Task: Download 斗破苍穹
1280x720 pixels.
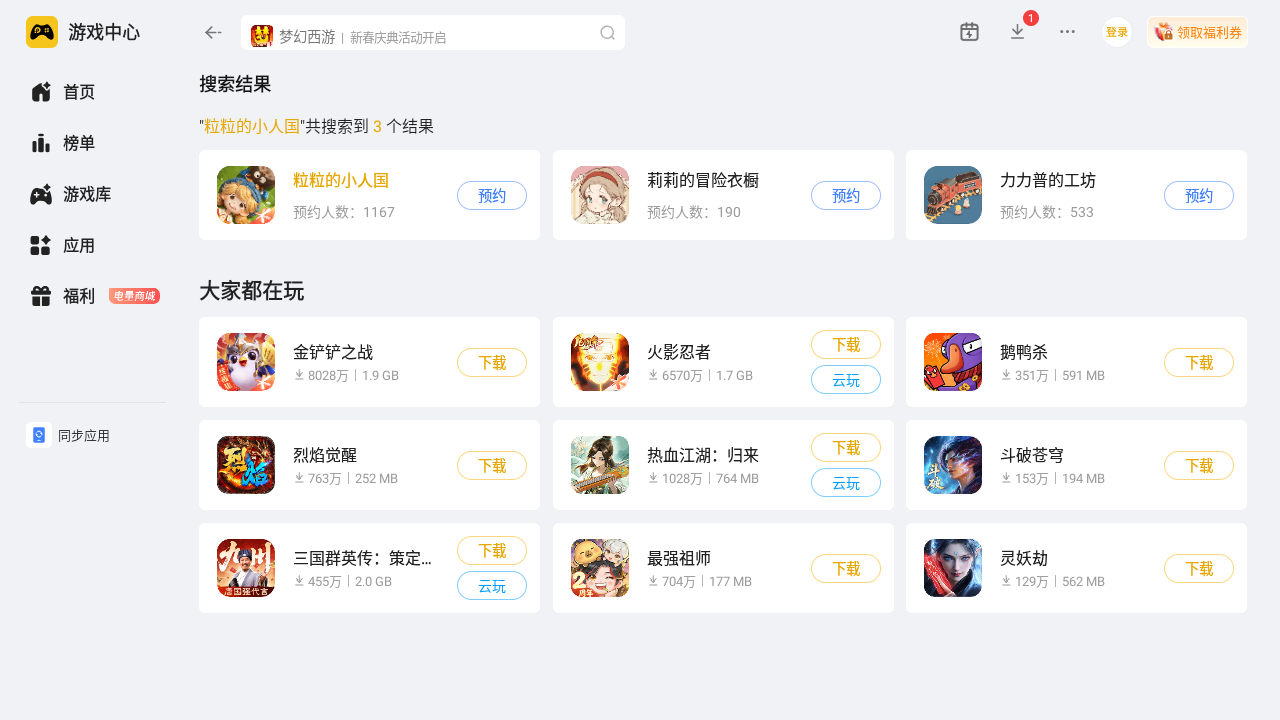Action: click(x=1198, y=466)
